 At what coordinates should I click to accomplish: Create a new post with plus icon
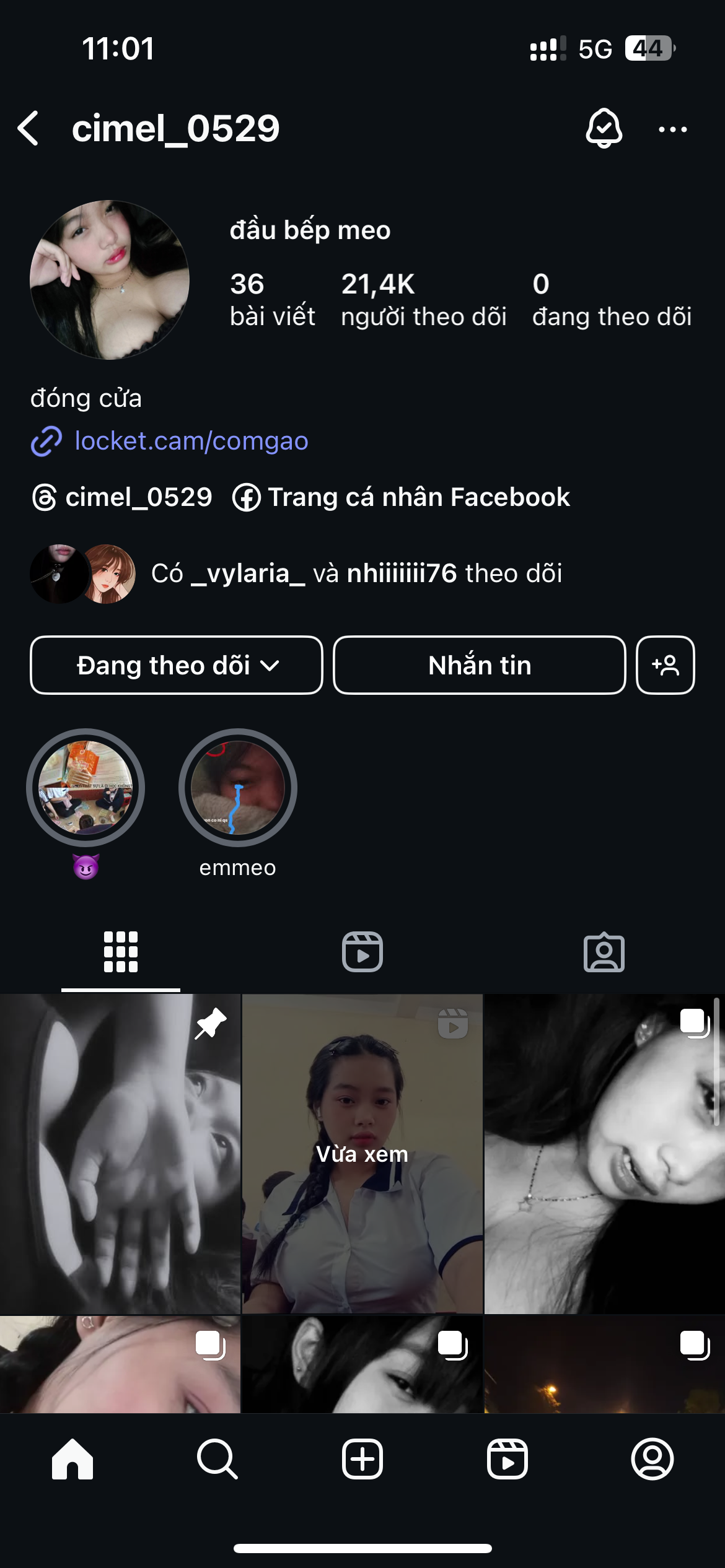coord(362,1459)
